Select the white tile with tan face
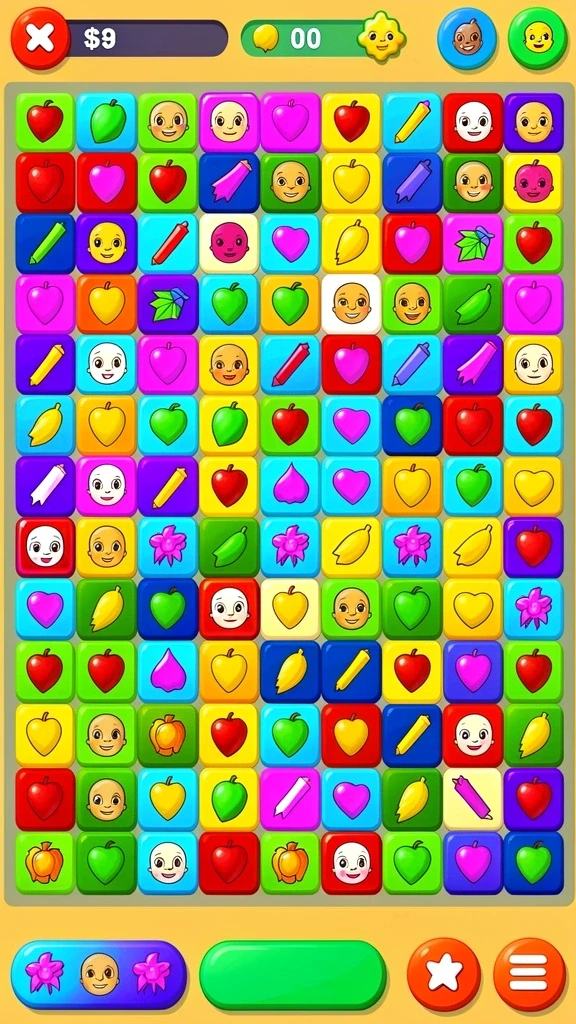The width and height of the screenshot is (576, 1024). [x=351, y=304]
